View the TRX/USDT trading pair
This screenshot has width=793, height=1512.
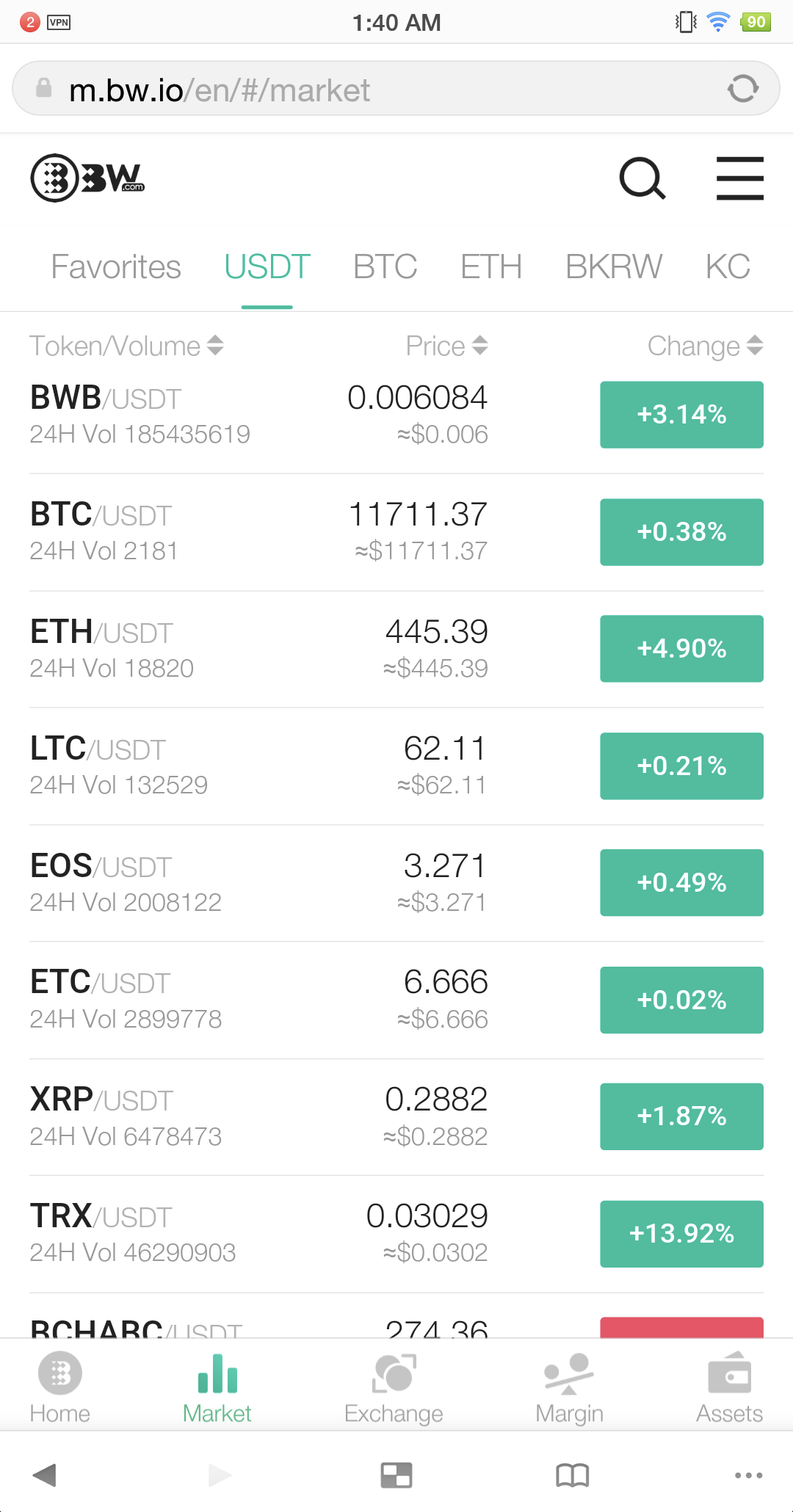(x=132, y=1233)
